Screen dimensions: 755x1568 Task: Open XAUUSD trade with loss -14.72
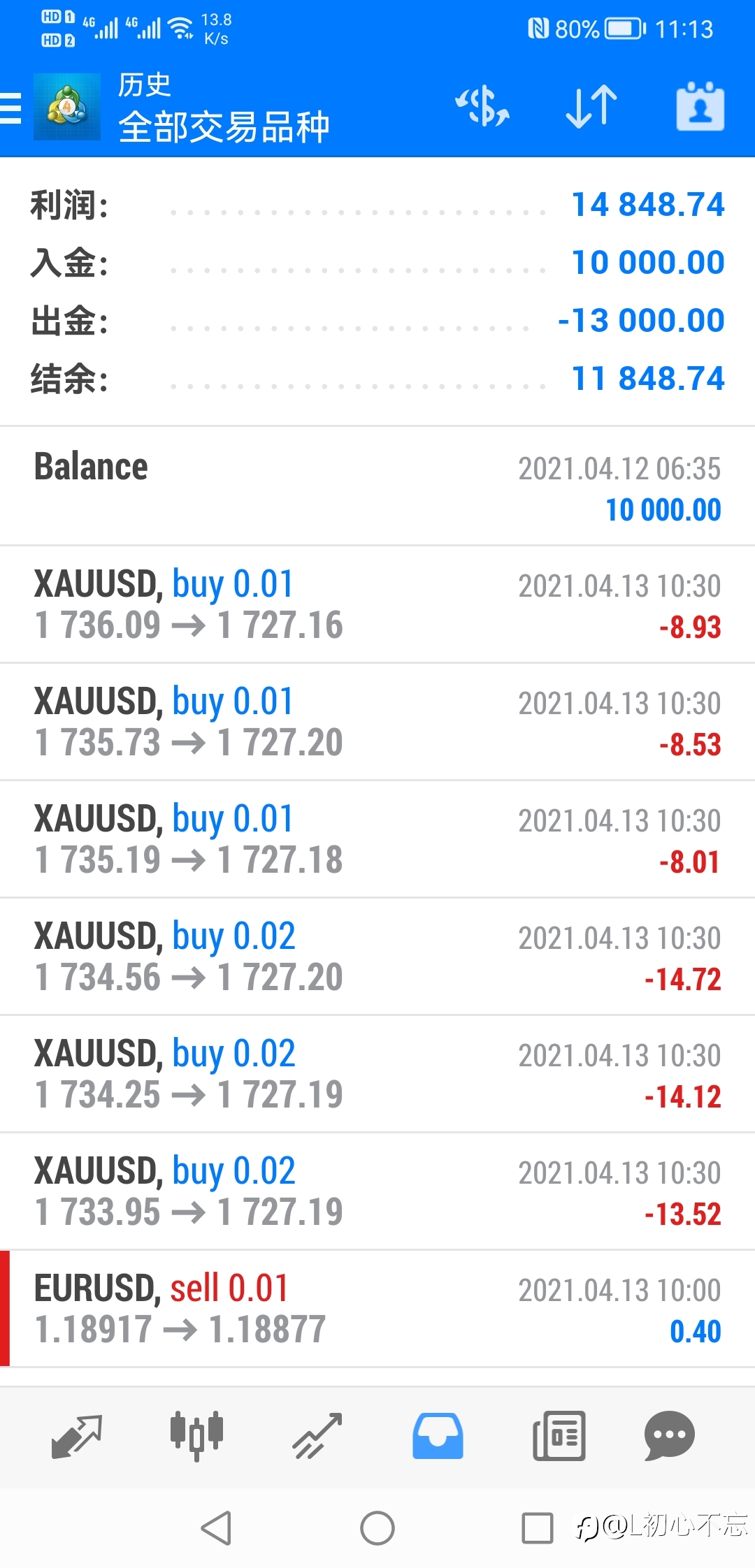click(377, 957)
